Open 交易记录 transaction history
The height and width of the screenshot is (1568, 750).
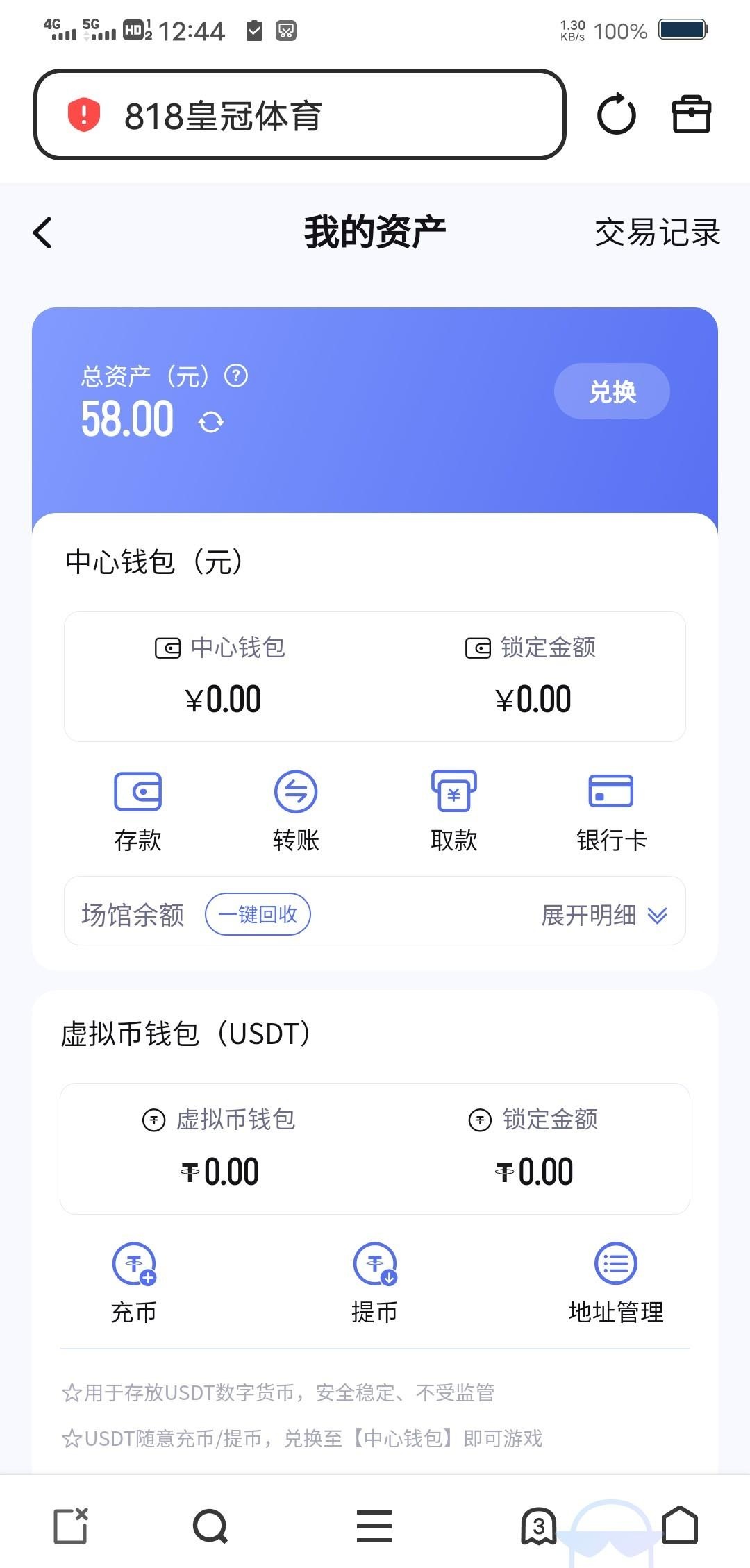coord(657,233)
